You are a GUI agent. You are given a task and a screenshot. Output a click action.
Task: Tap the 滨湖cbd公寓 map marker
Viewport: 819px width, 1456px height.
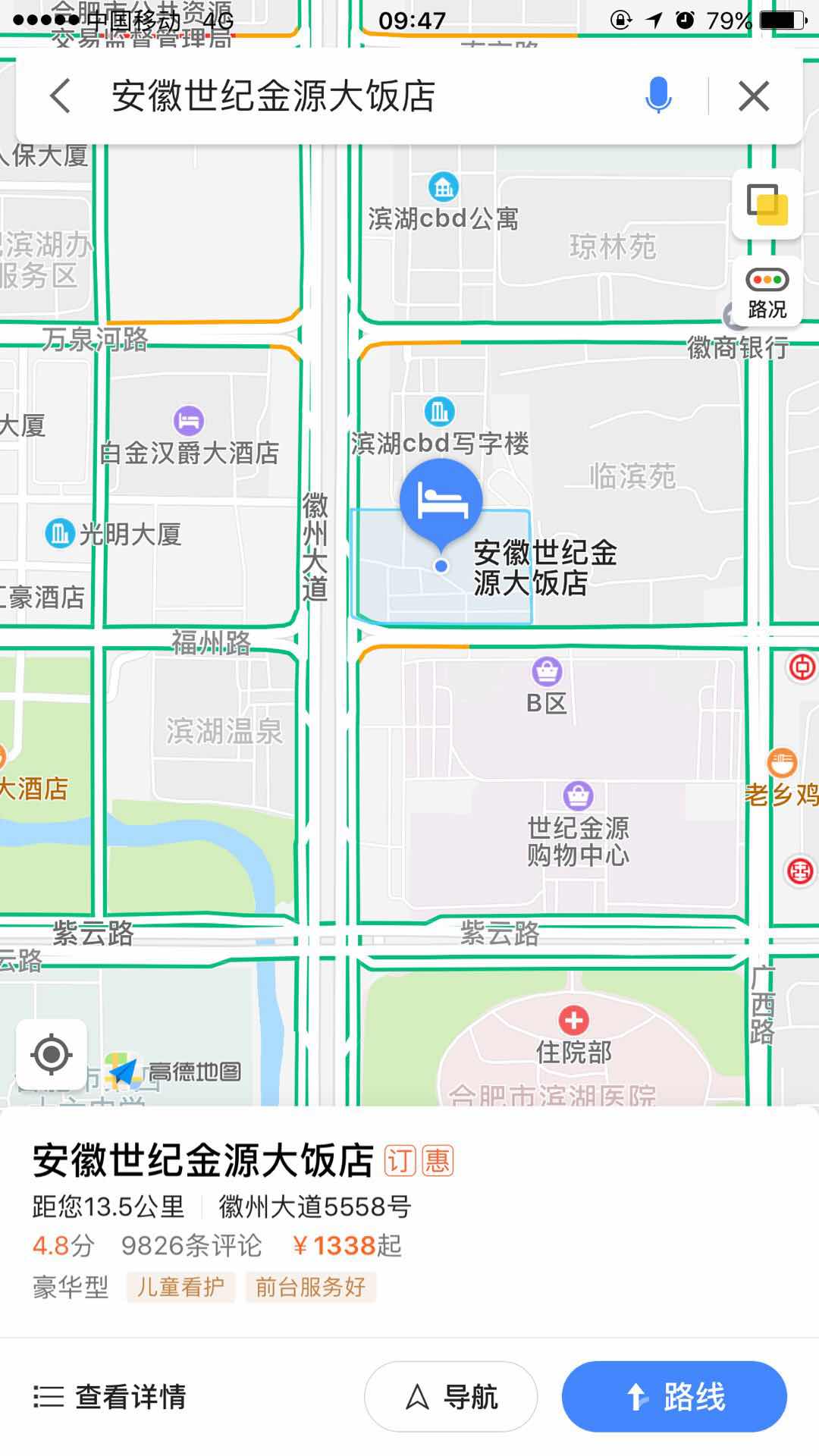(443, 187)
